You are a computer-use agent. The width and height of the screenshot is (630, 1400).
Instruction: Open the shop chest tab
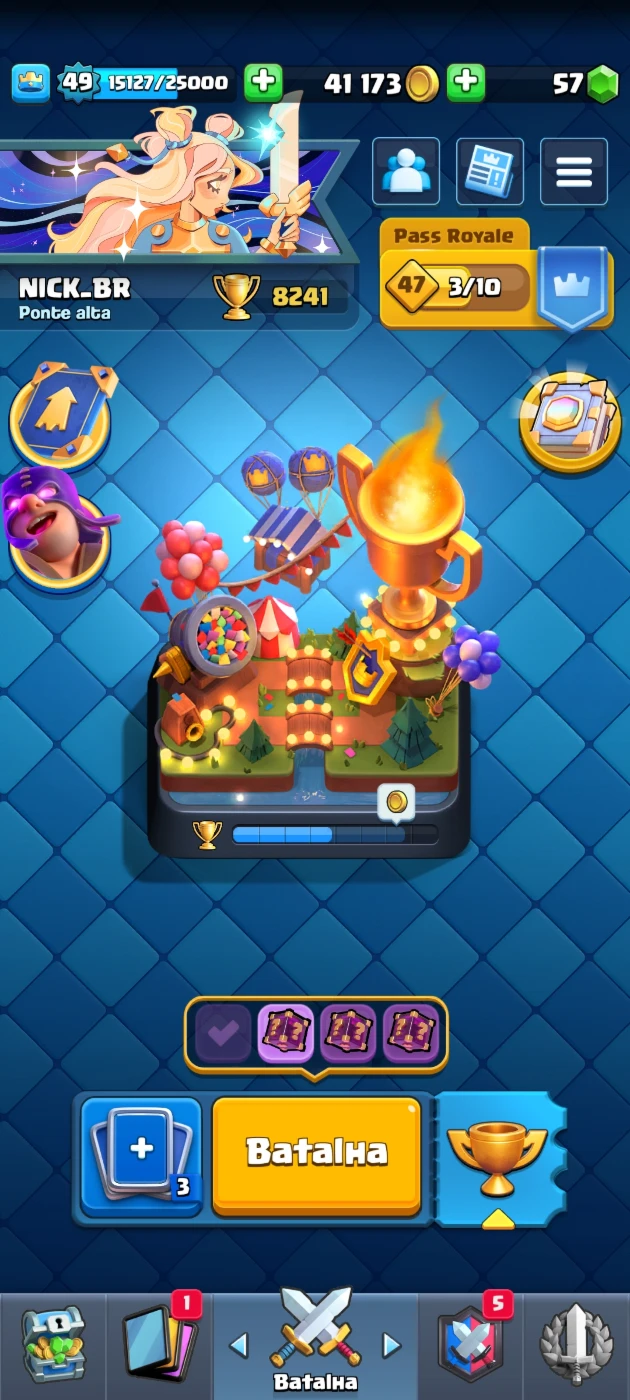54,1345
